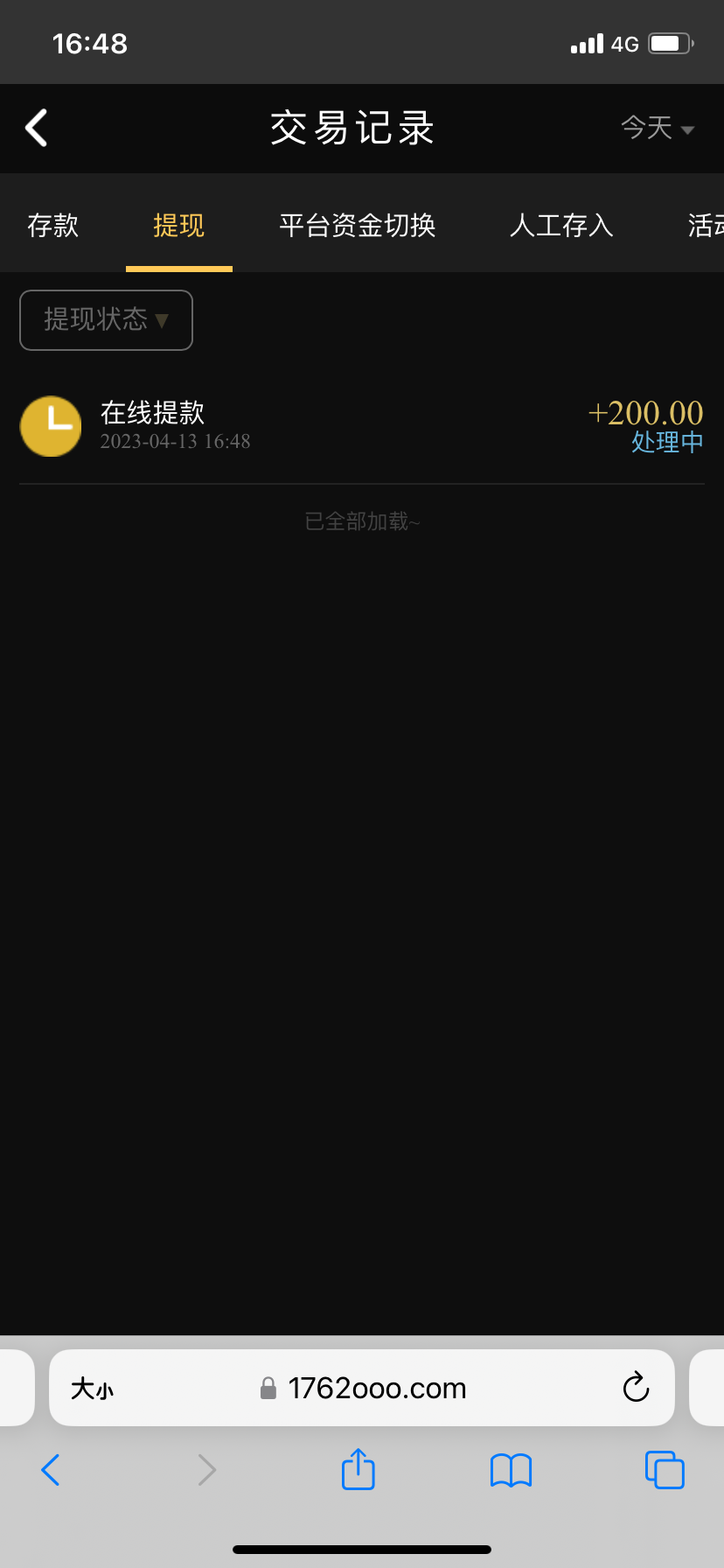This screenshot has height=1568, width=724.
Task: Select the 提现 tab
Action: 178,226
